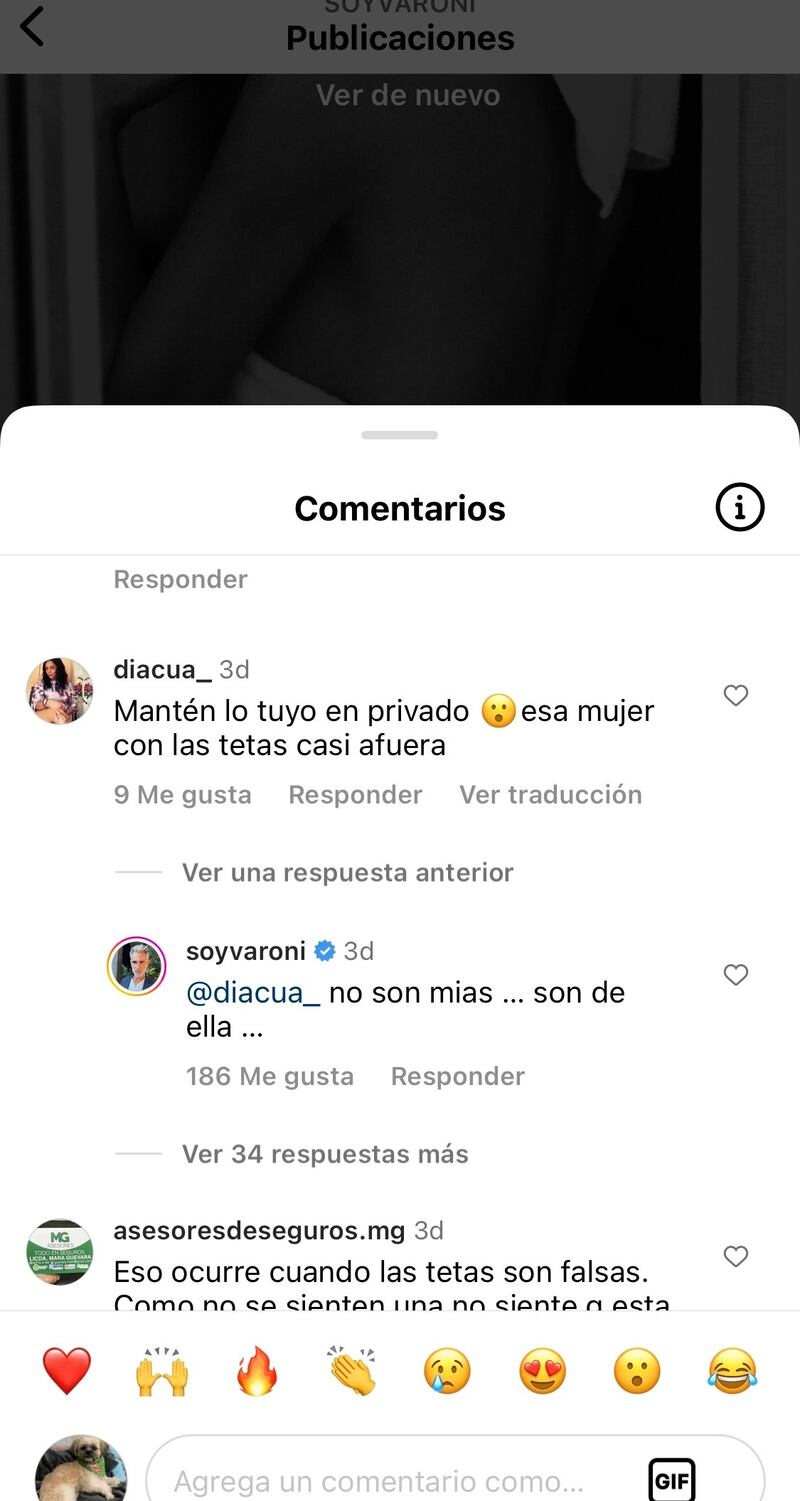Screen dimensions: 800x1501
Task: Open the GIF picker in the comment bar
Action: (673, 1479)
